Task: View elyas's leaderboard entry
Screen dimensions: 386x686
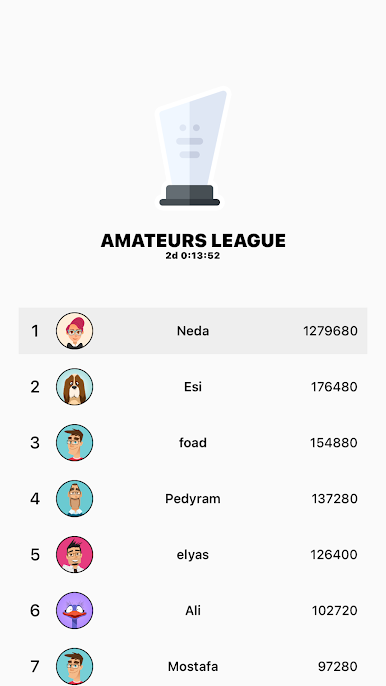Action: [x=193, y=555]
